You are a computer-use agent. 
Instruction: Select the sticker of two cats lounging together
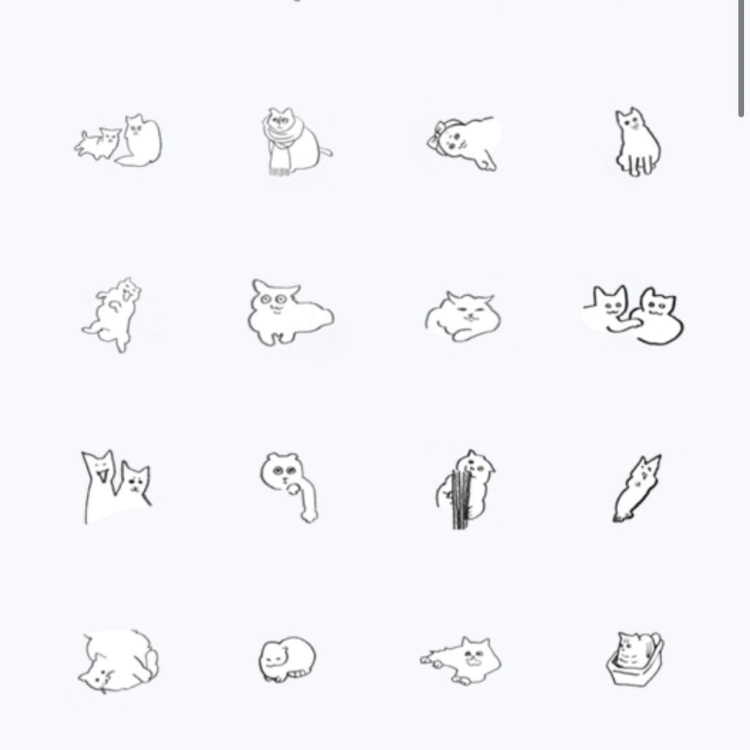click(119, 142)
